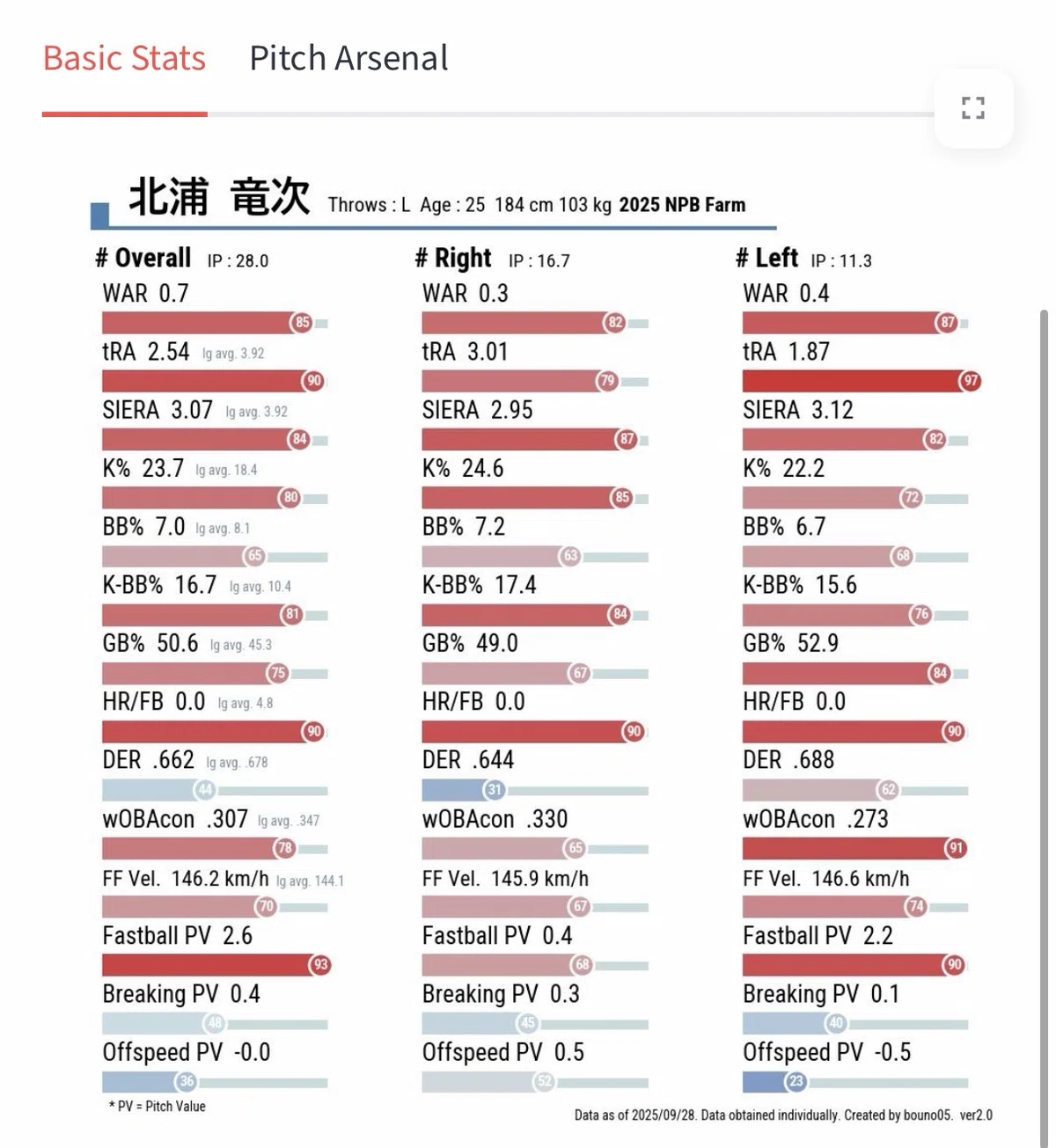Viewport: 1056px width, 1148px height.
Task: Expand the stats chart to fullscreen
Action: (x=973, y=108)
